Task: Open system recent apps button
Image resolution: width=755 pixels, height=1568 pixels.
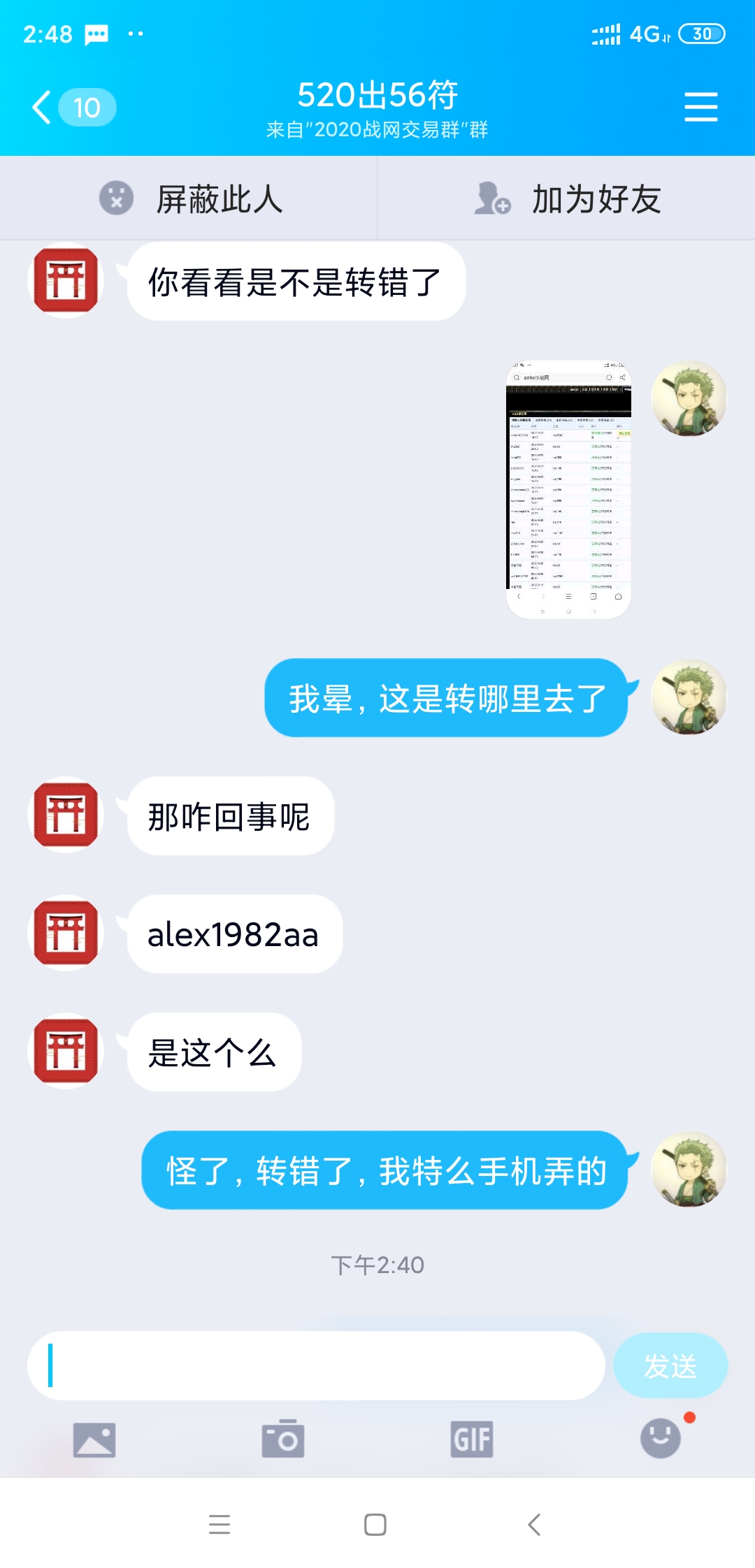Action: click(x=220, y=1525)
